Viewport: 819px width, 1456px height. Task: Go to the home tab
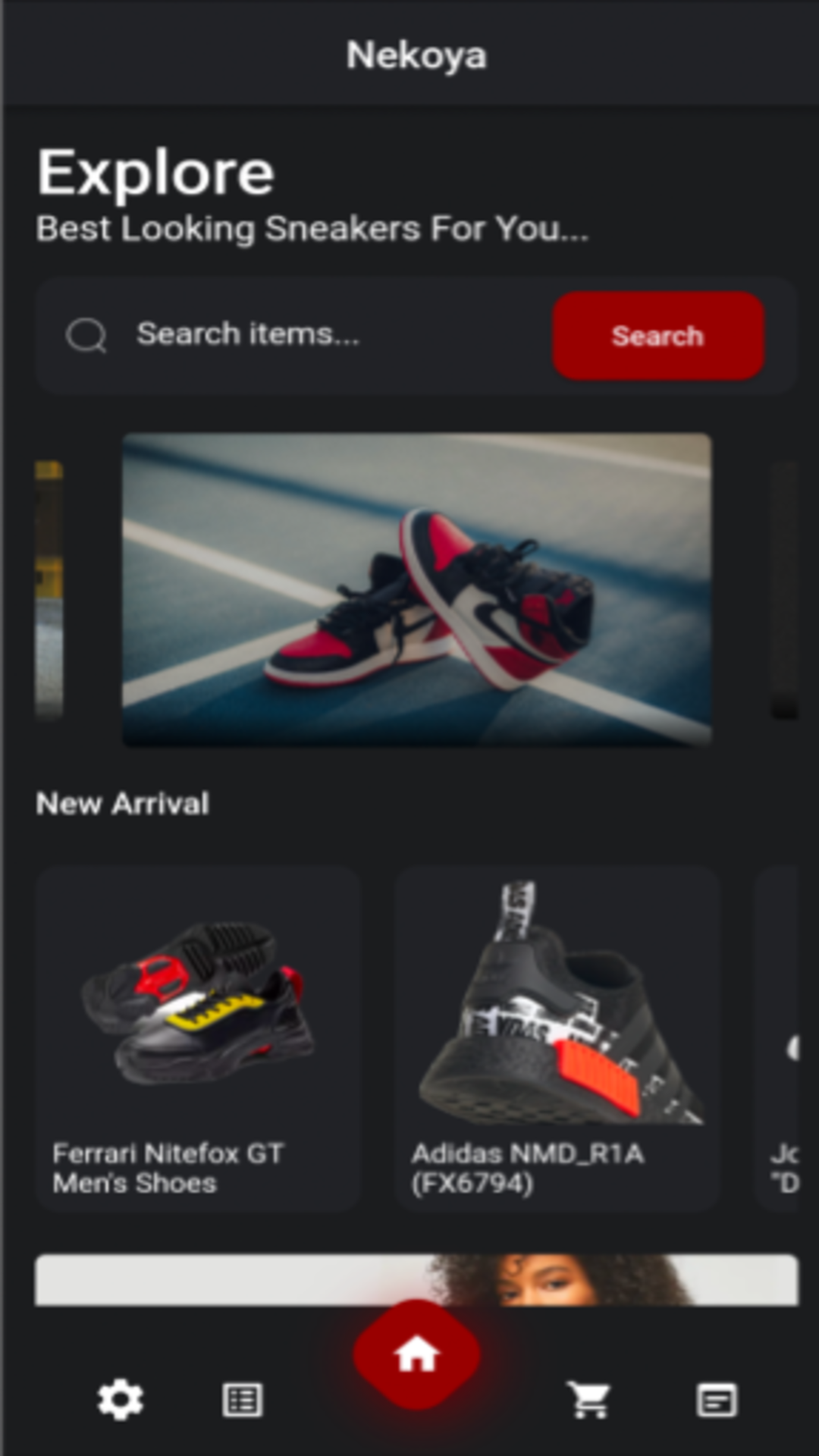pos(417,1354)
